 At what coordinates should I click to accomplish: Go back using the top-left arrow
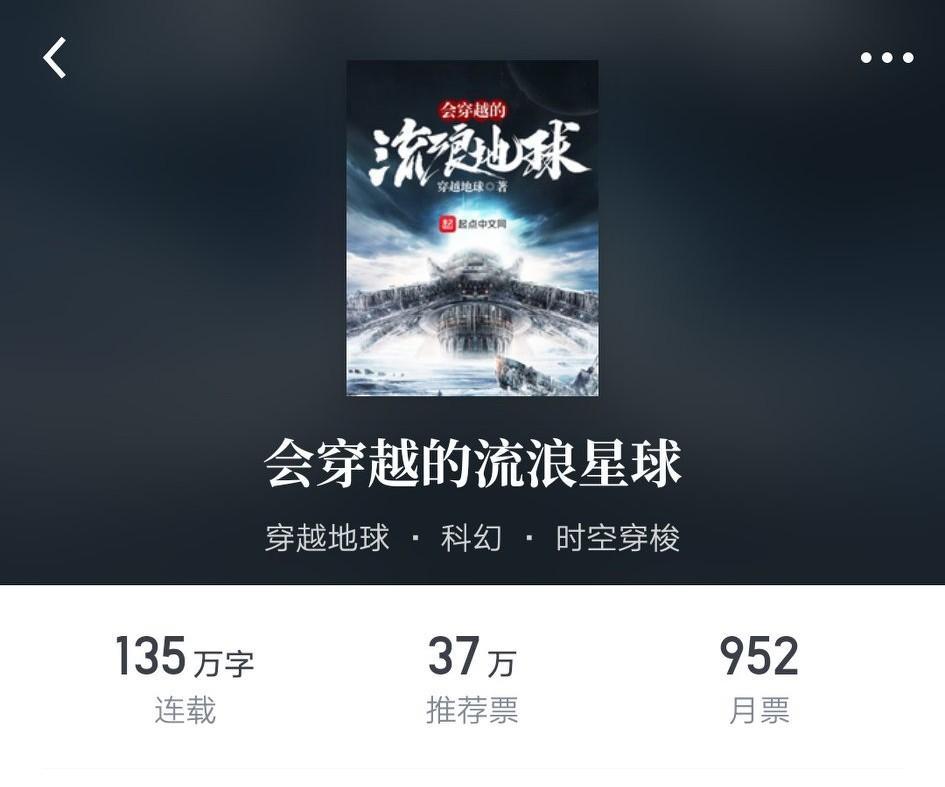55,58
